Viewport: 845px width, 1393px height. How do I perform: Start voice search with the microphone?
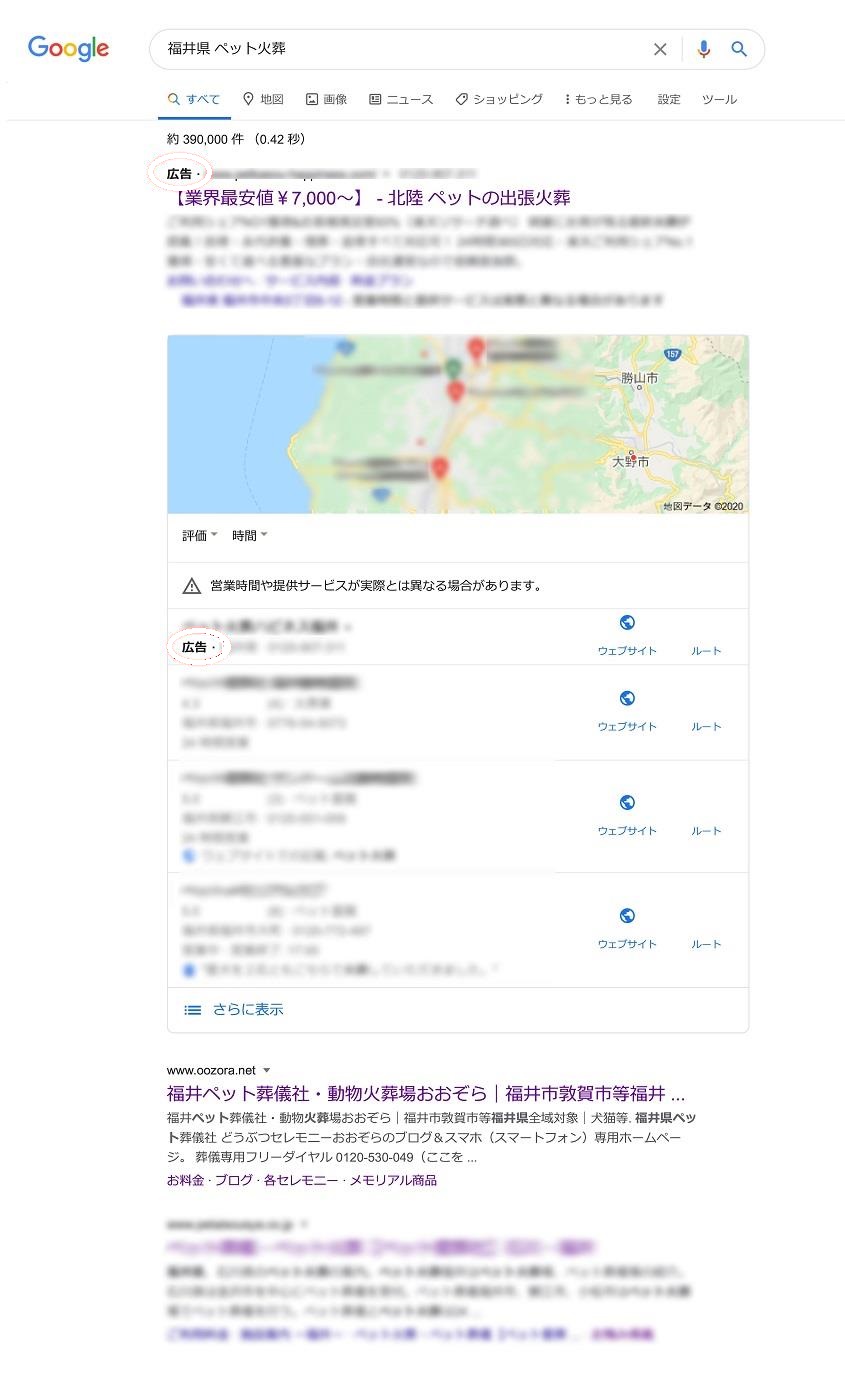704,49
